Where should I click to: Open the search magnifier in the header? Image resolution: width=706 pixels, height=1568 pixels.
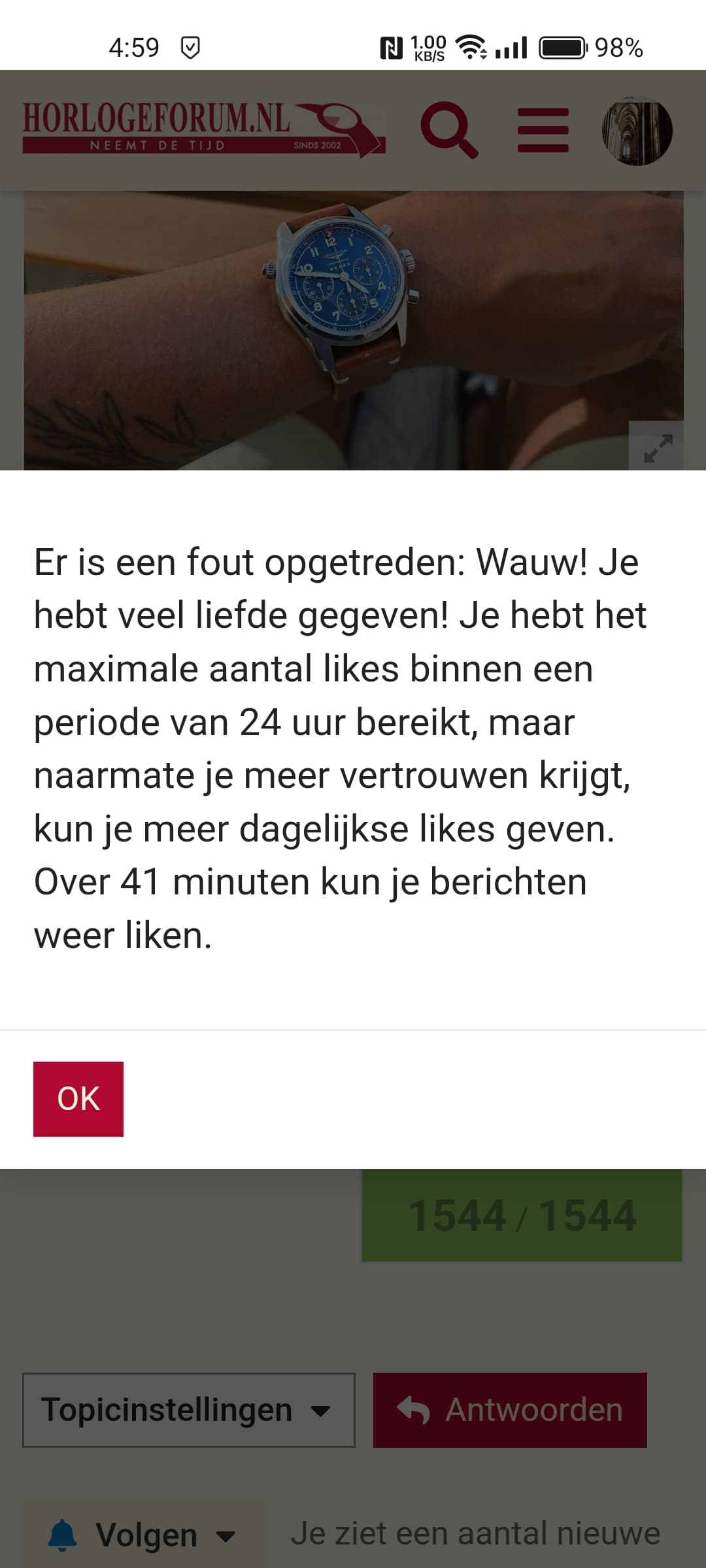449,130
